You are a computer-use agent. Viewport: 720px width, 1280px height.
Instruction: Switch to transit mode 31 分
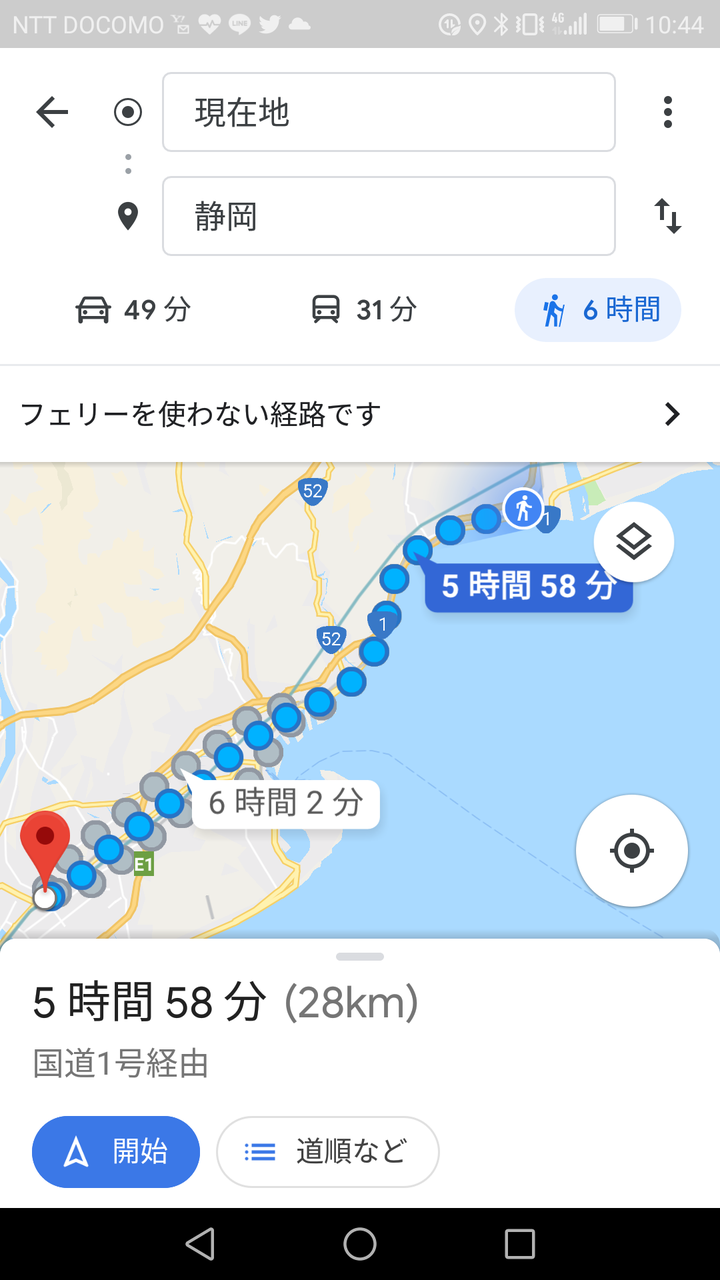click(x=363, y=310)
